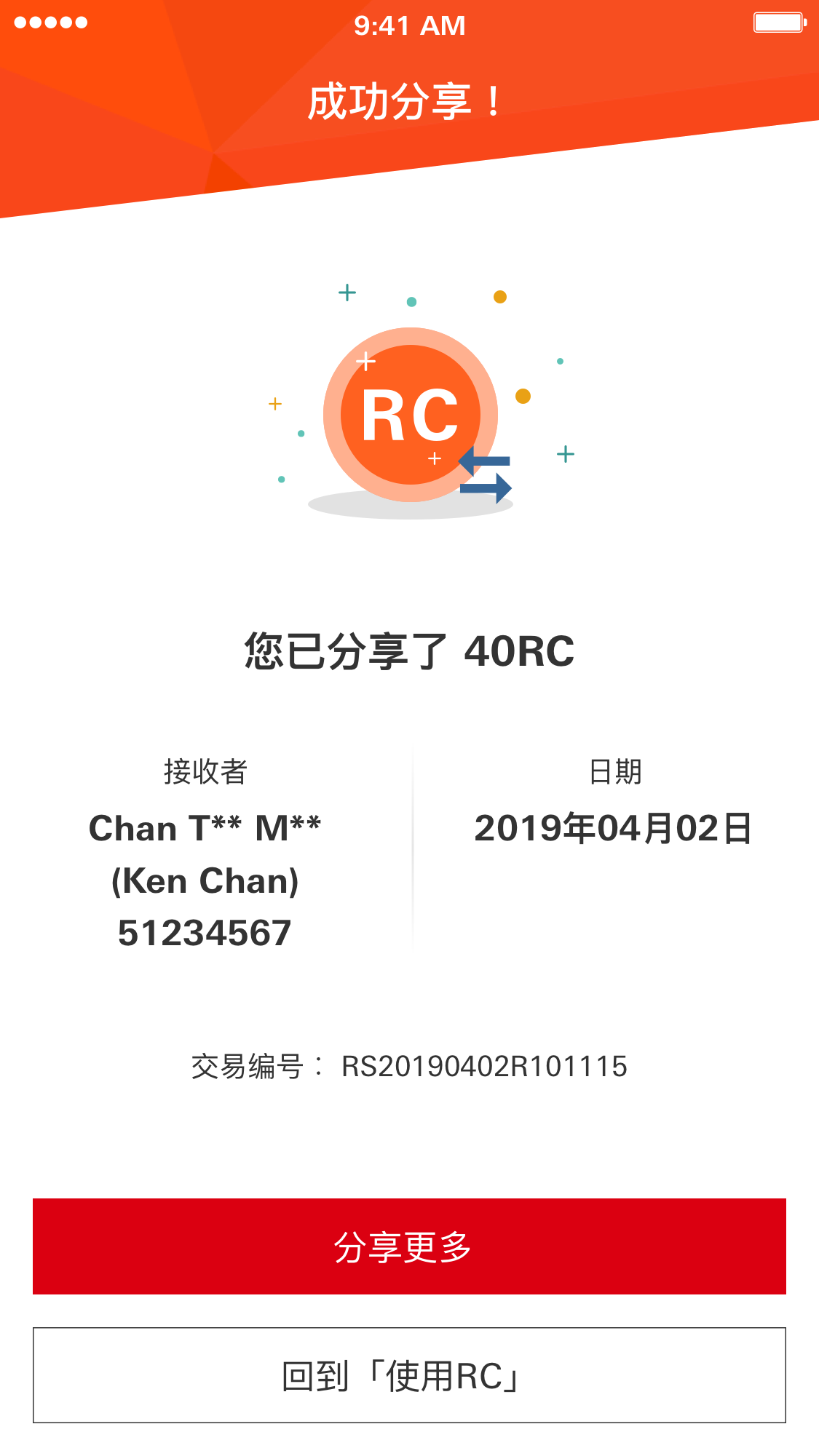Return via 回到「使用RC」 button

coord(409,1375)
